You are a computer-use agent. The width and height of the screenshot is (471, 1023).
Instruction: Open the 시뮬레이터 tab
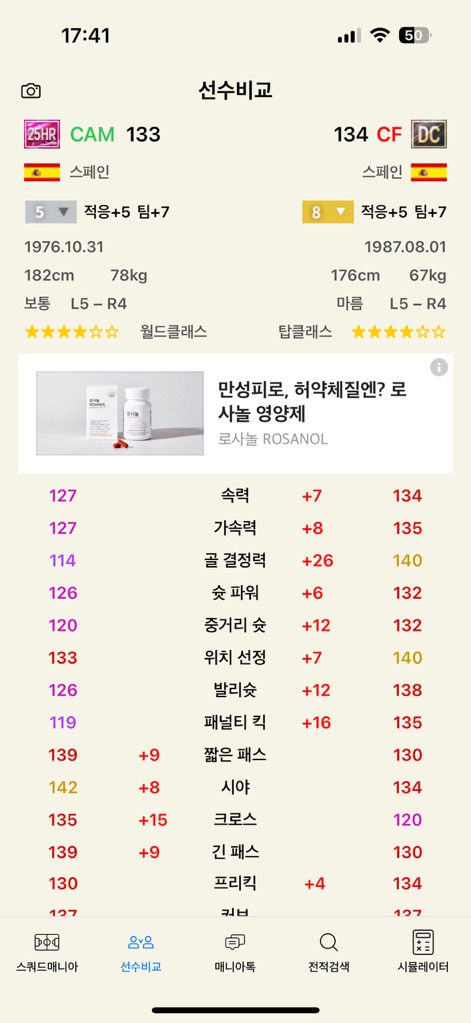(x=423, y=952)
